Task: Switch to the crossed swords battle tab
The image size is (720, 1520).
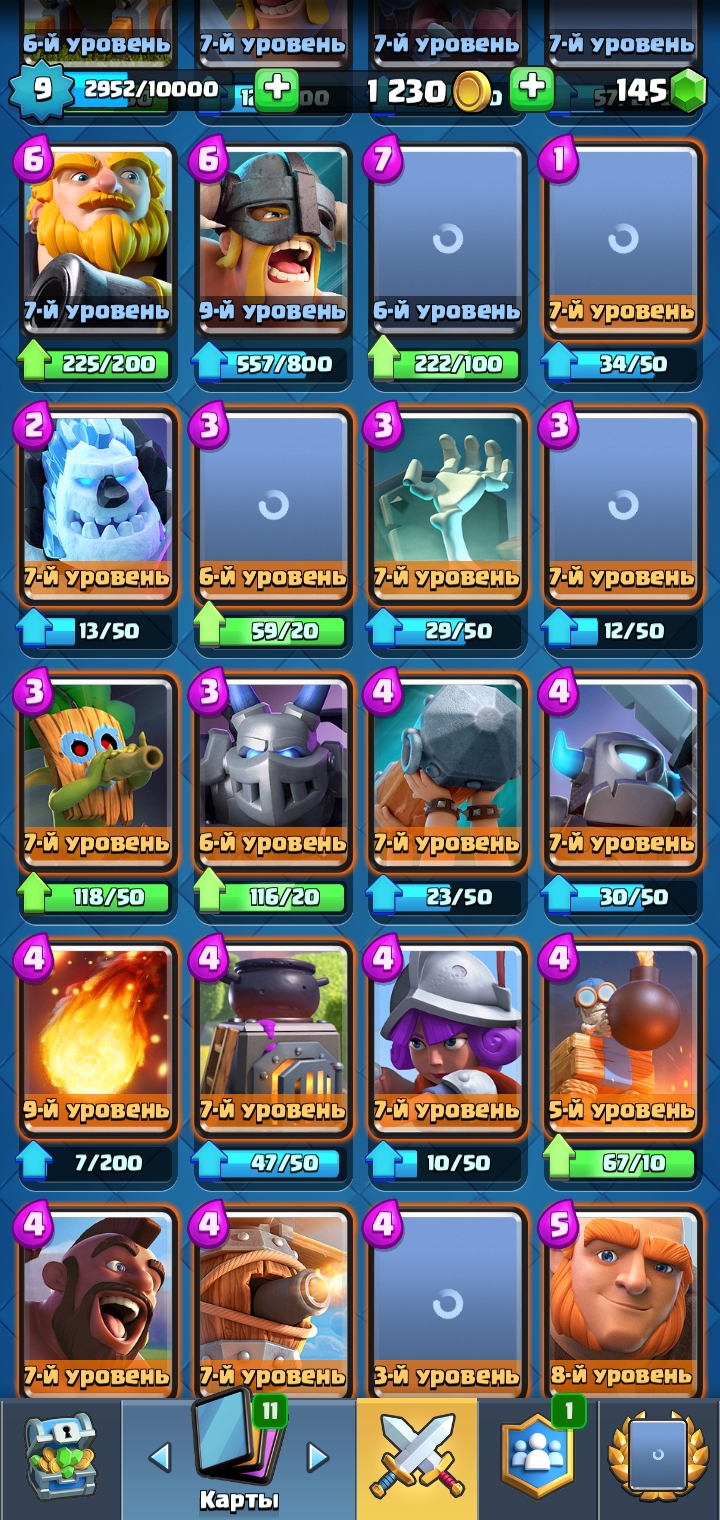Action: point(417,1458)
